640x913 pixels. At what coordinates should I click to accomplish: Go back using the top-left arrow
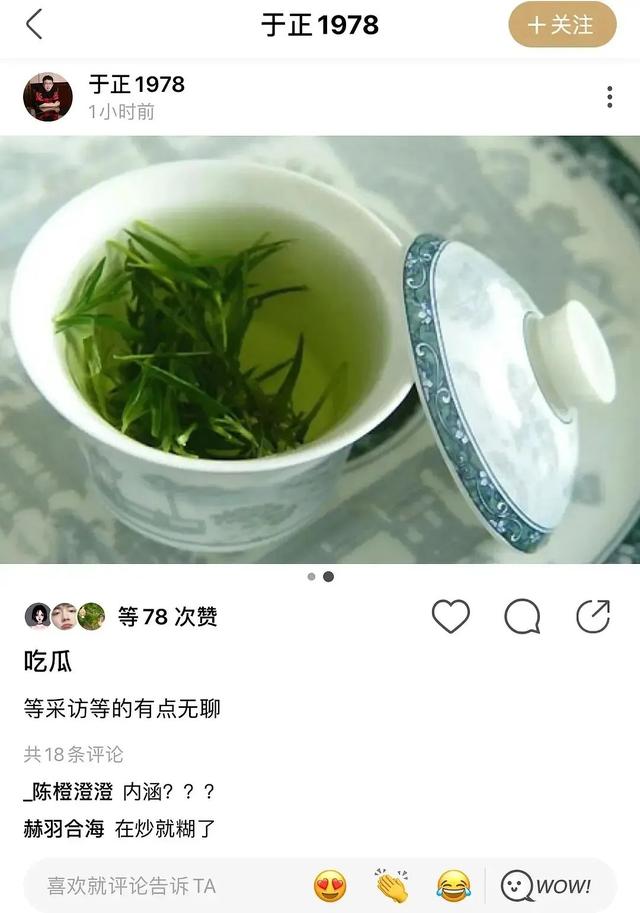tap(34, 24)
